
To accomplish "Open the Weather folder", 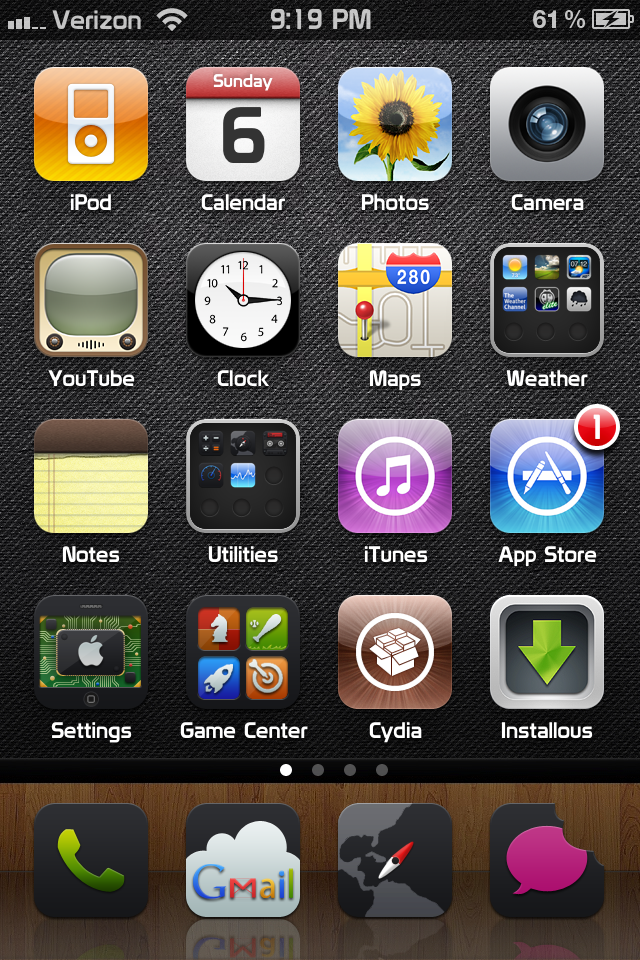I will click(547, 300).
